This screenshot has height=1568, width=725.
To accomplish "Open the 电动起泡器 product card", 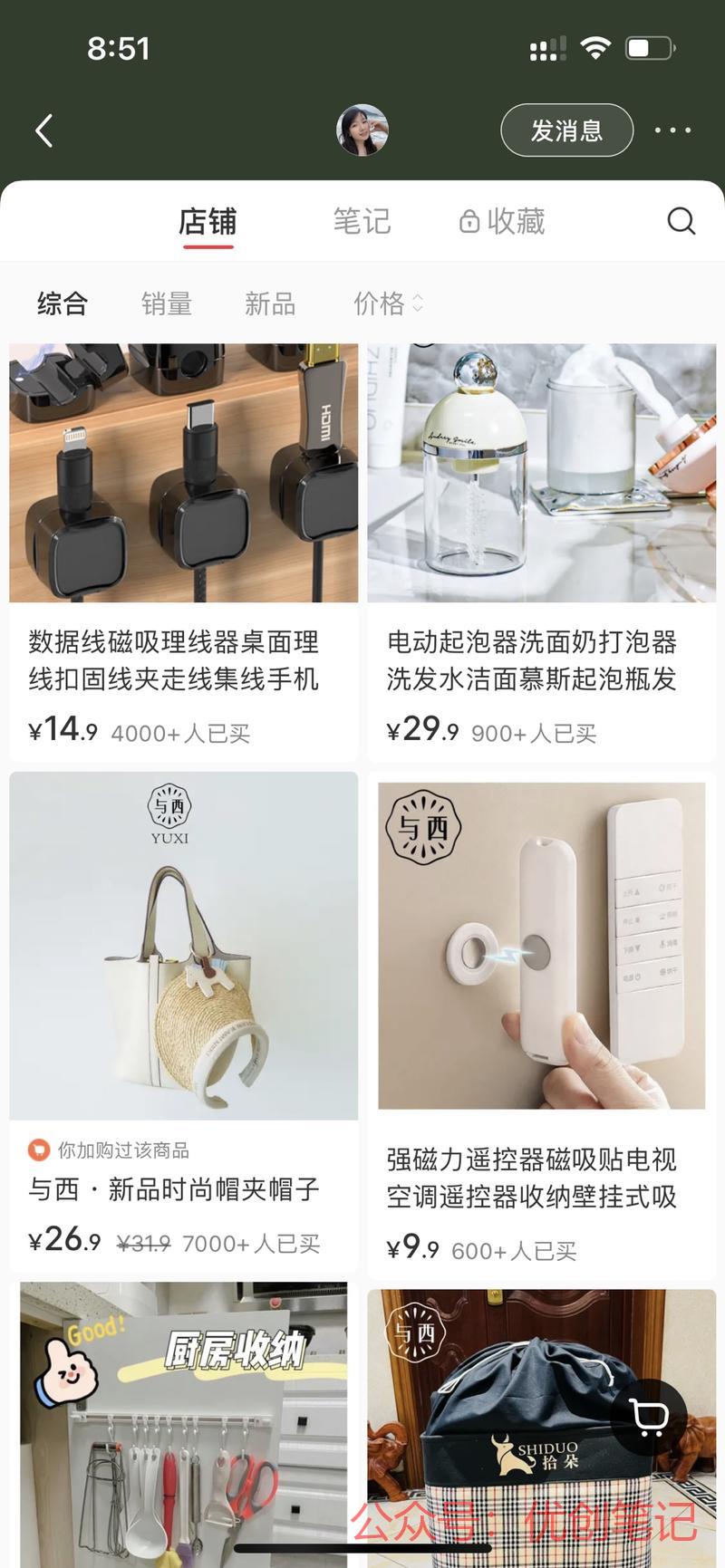I will click(x=541, y=544).
